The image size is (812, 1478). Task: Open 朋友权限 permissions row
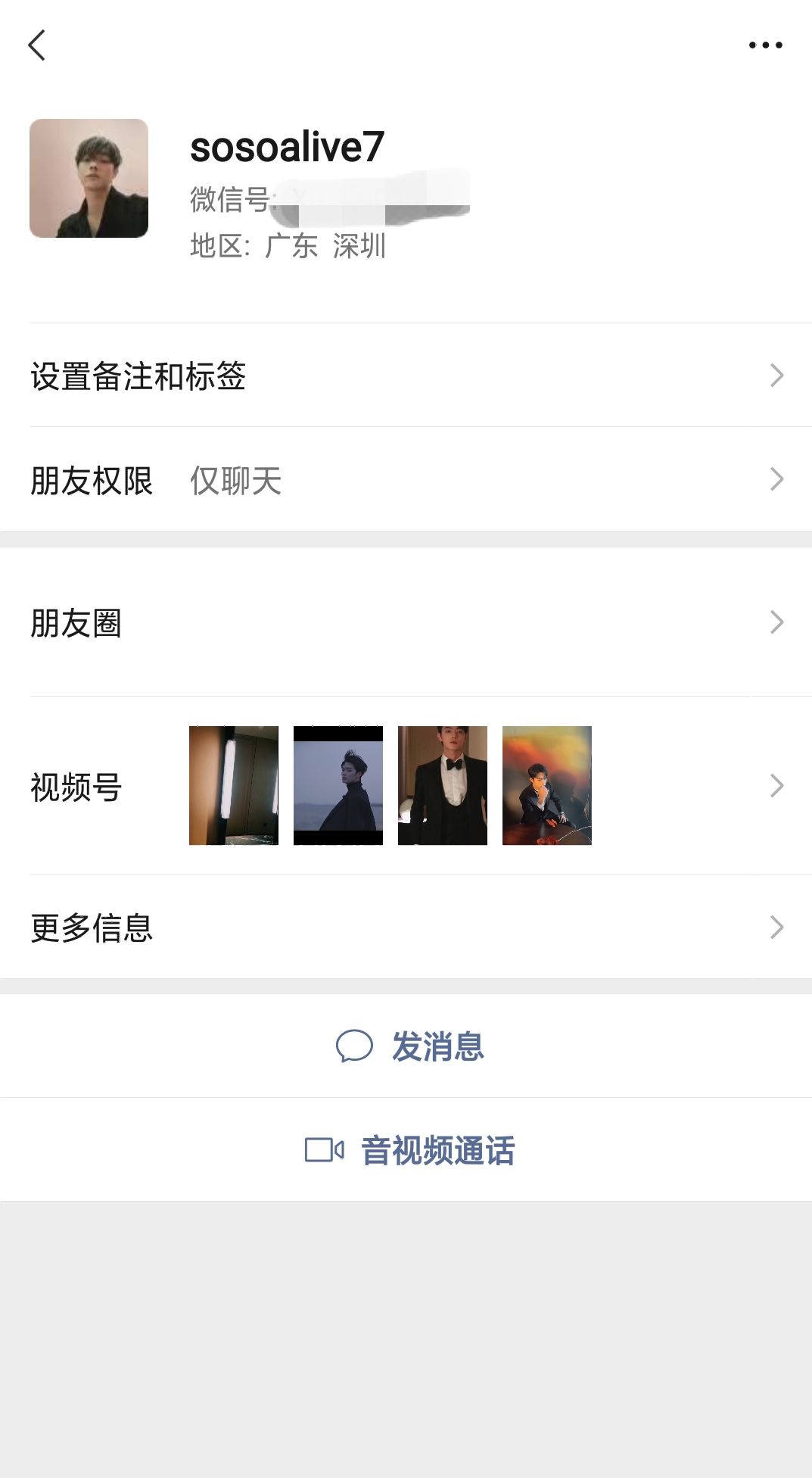406,480
